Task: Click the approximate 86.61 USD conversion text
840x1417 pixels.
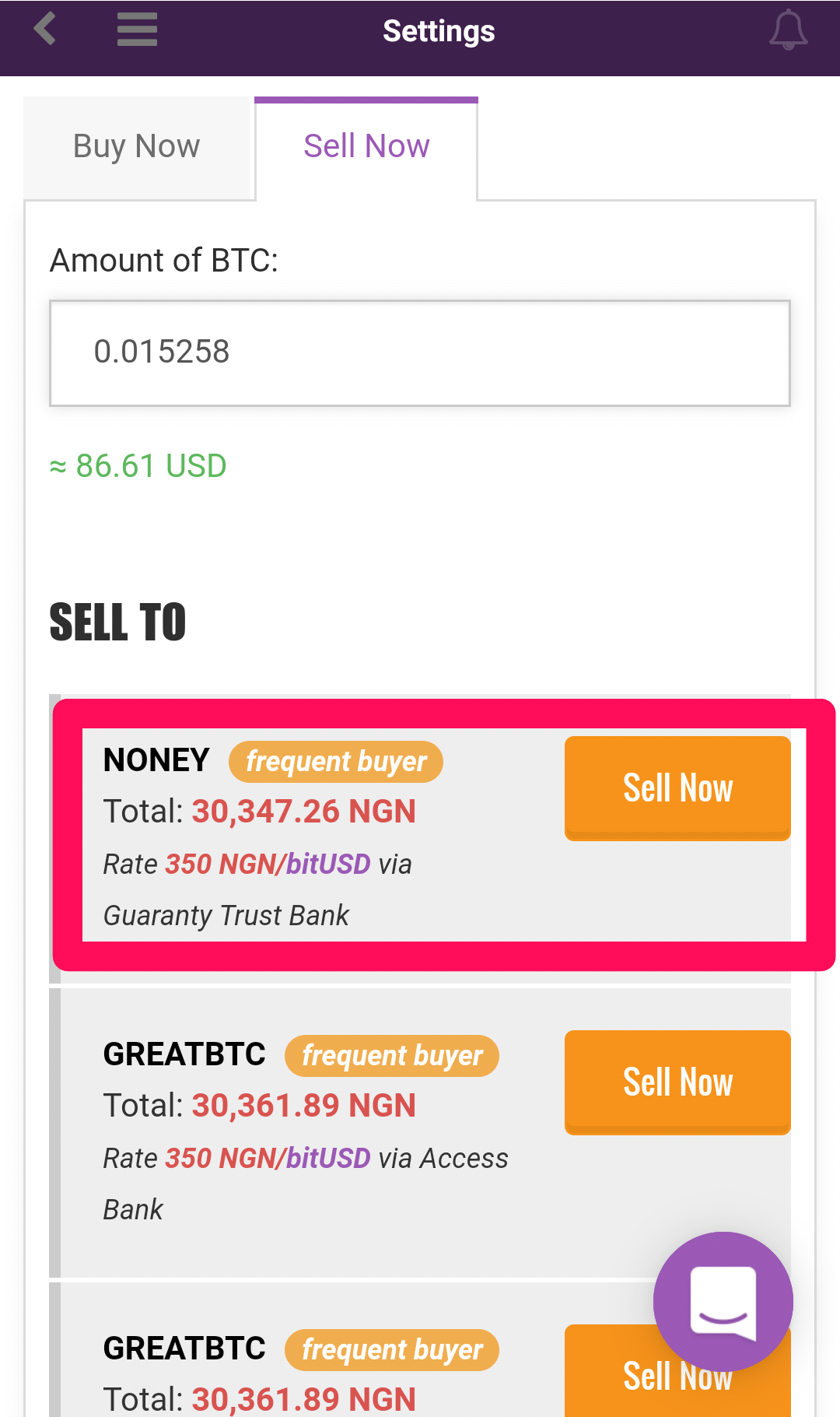Action: (x=137, y=465)
